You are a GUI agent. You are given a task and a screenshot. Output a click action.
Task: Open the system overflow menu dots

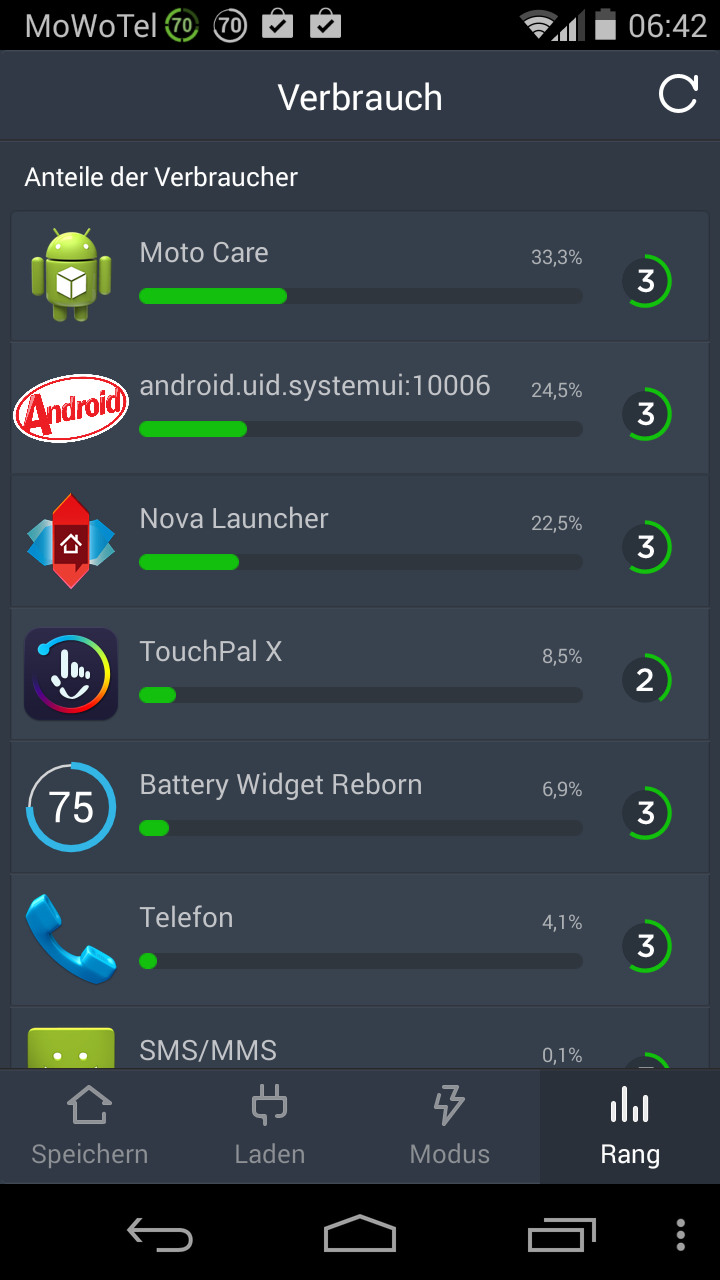(681, 1234)
